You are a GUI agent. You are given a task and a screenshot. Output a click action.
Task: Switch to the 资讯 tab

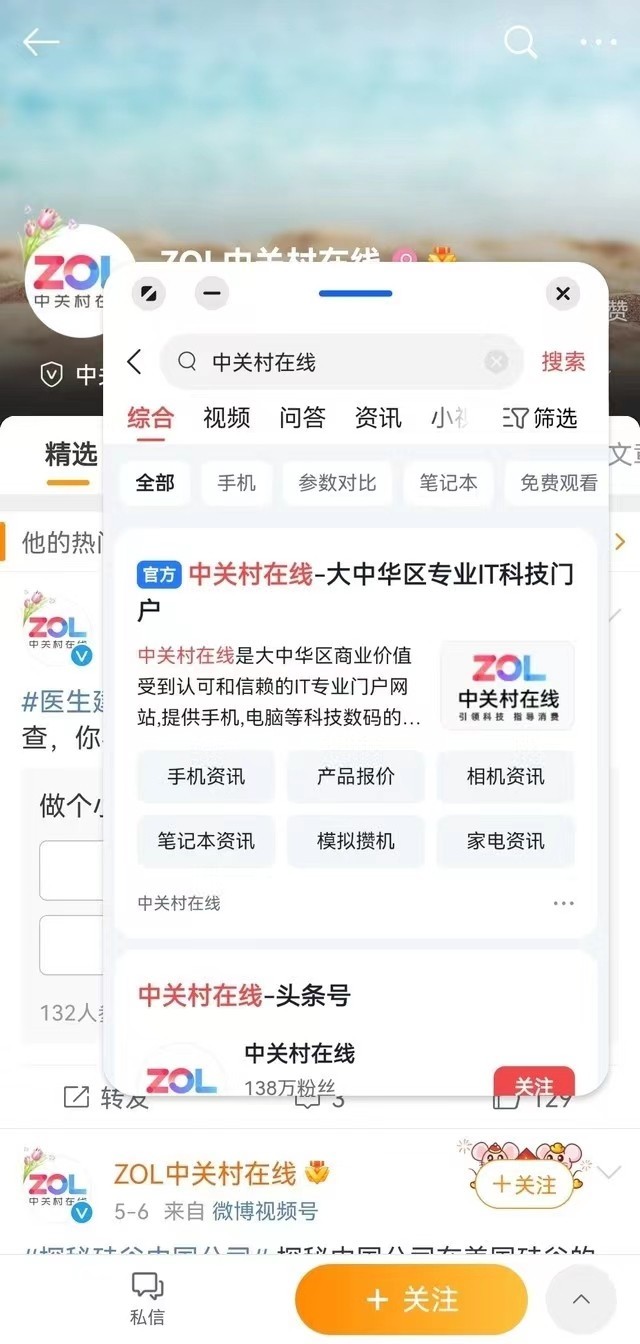tap(378, 417)
